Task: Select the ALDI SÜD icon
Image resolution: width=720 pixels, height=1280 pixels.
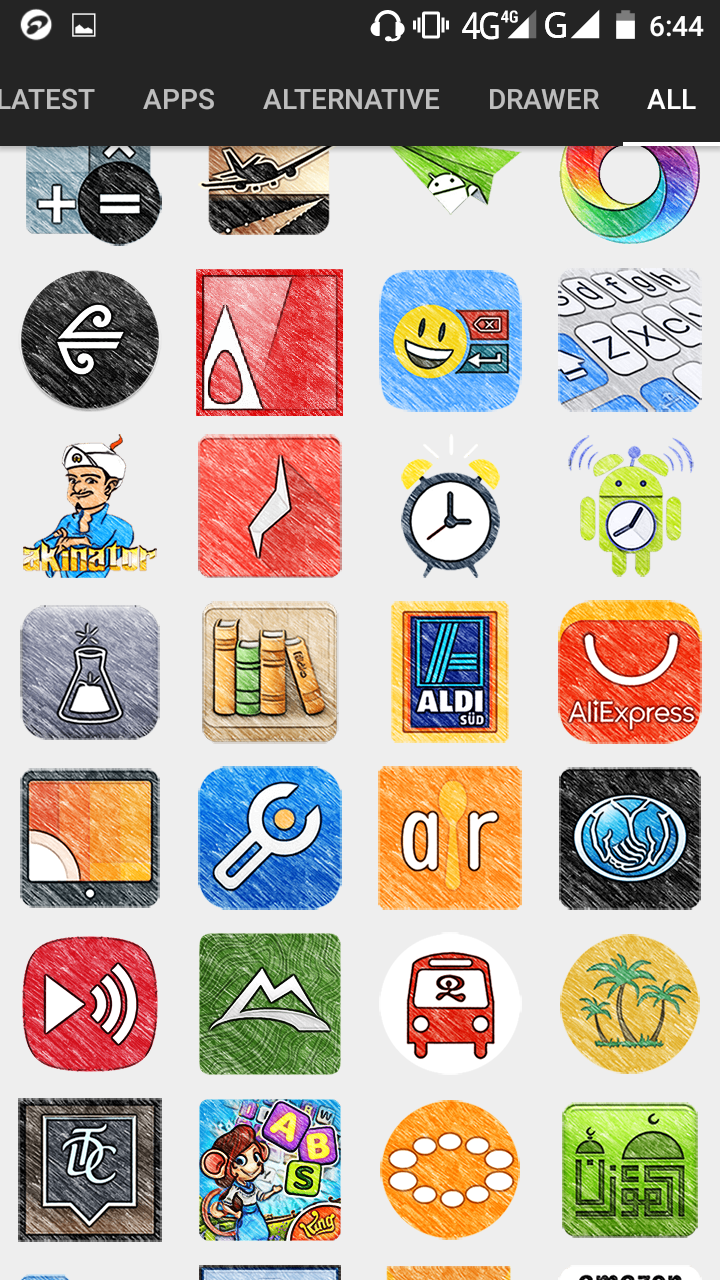Action: coord(450,672)
